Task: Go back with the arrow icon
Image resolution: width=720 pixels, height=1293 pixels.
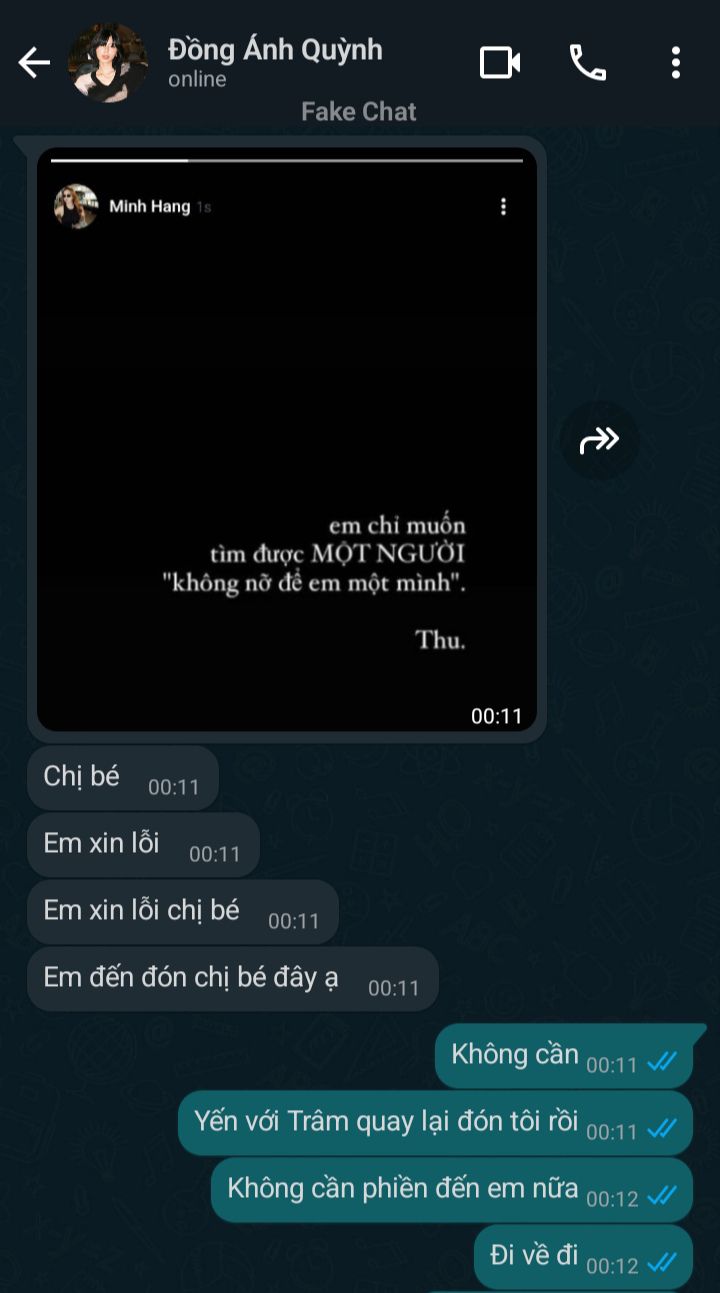Action: 34,63
